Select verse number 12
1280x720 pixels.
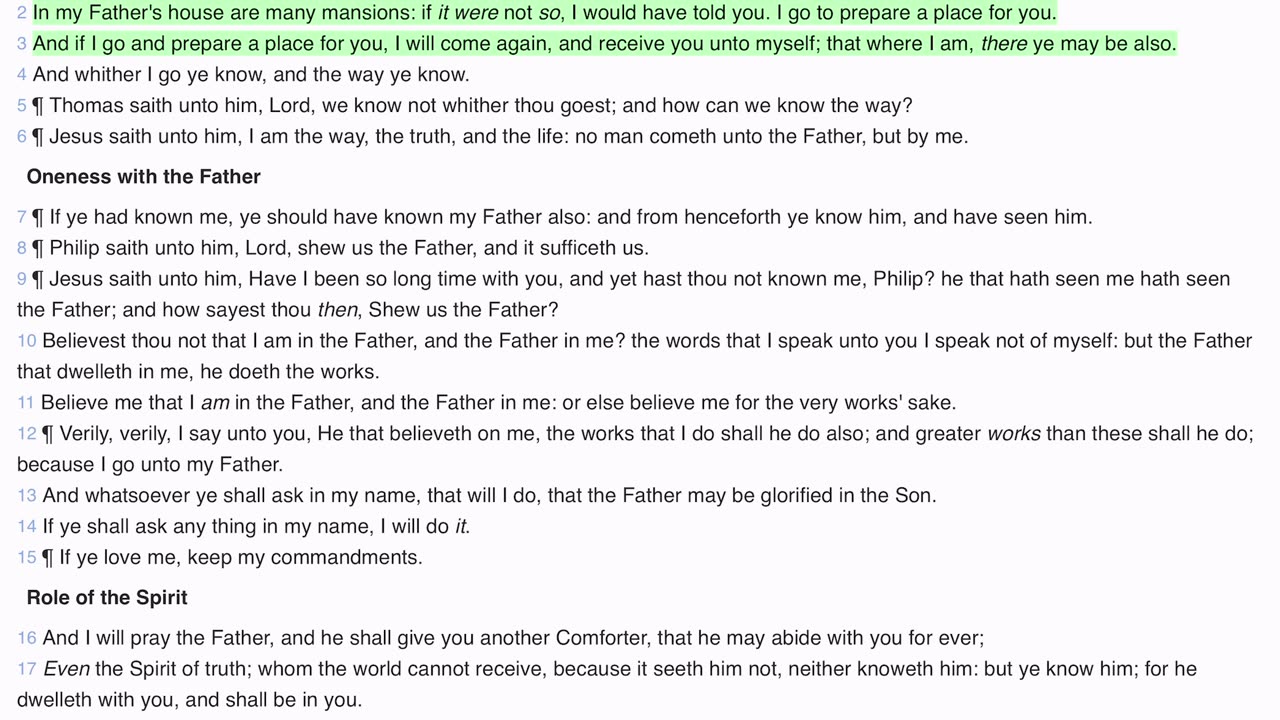point(27,434)
